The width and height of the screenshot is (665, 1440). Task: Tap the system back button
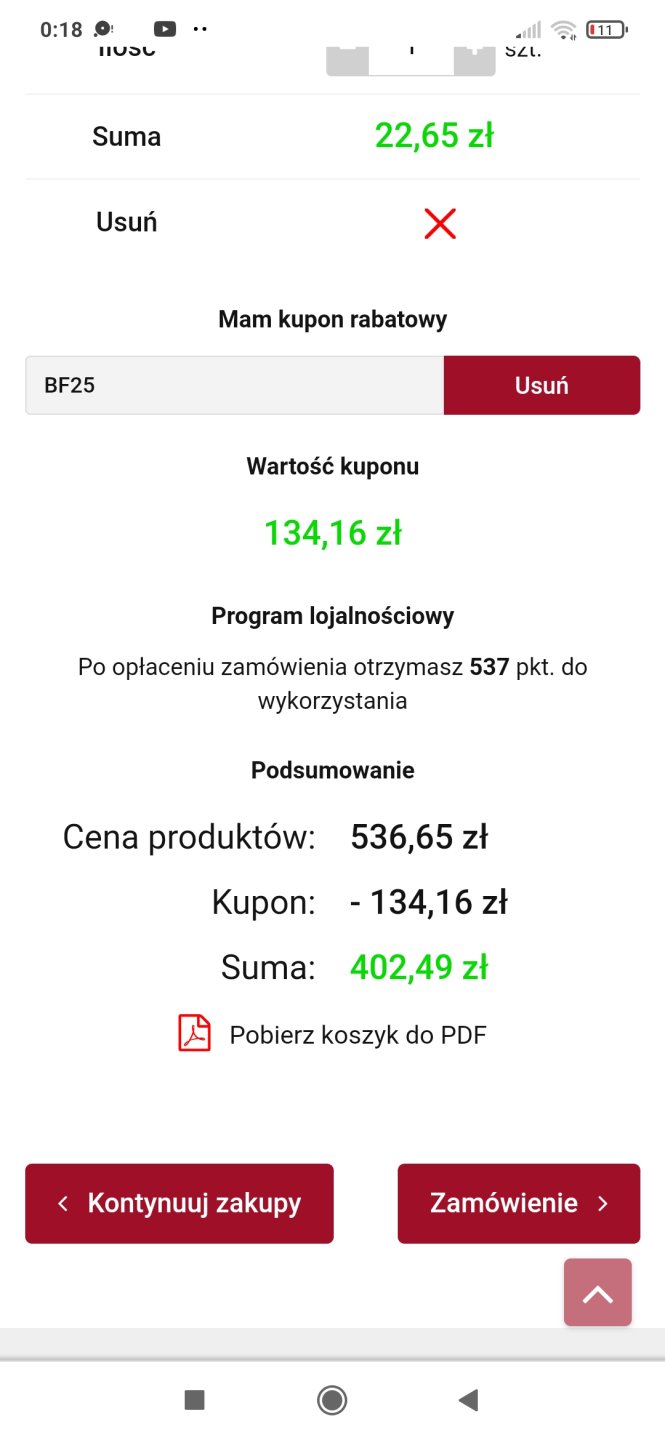[x=468, y=1400]
